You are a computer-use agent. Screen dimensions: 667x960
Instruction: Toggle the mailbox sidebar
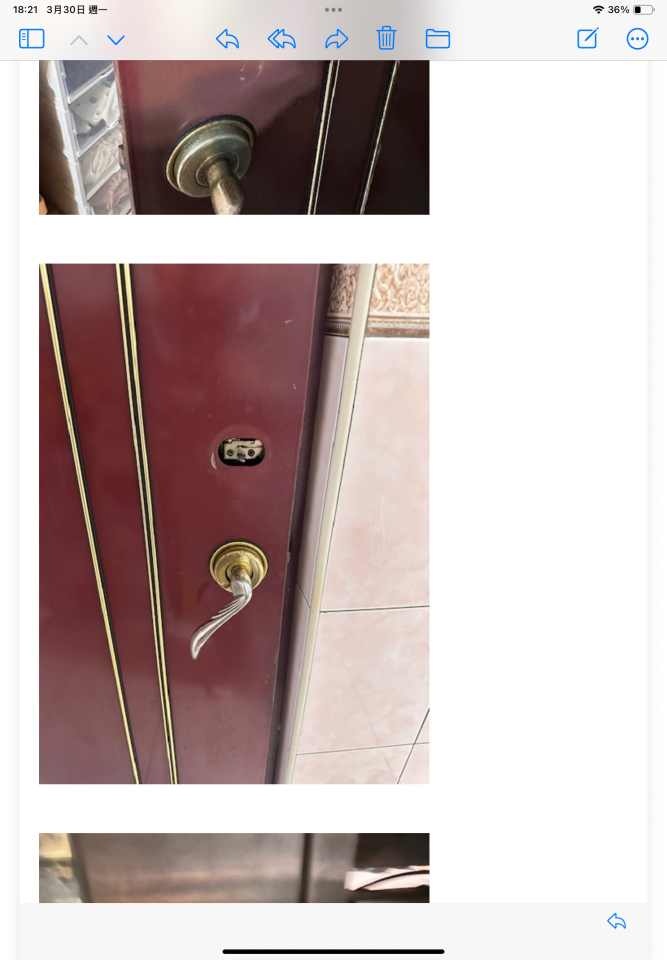point(32,39)
